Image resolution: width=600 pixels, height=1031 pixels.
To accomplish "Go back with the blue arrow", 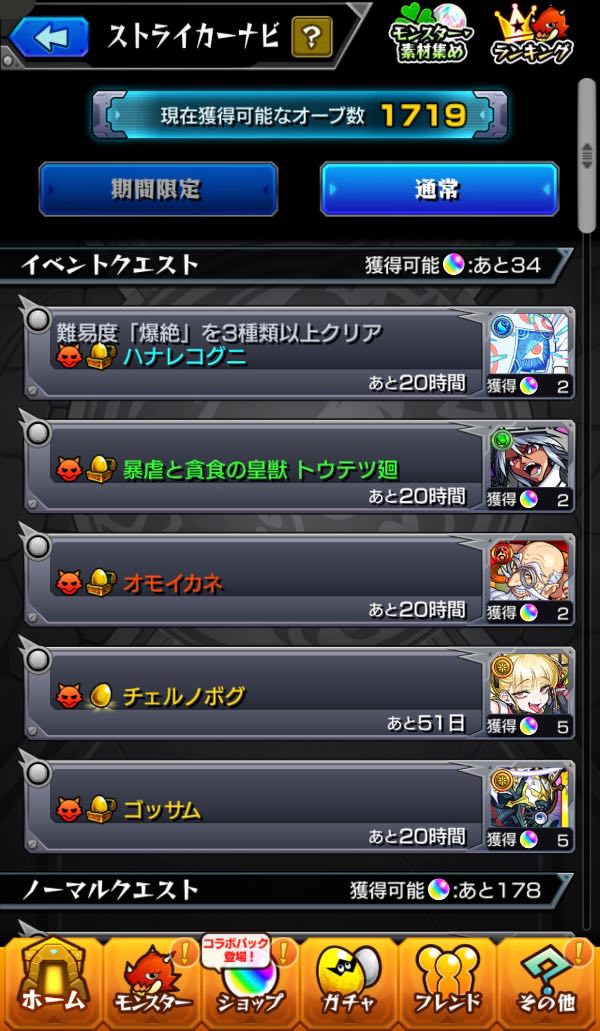I will pyautogui.click(x=48, y=38).
